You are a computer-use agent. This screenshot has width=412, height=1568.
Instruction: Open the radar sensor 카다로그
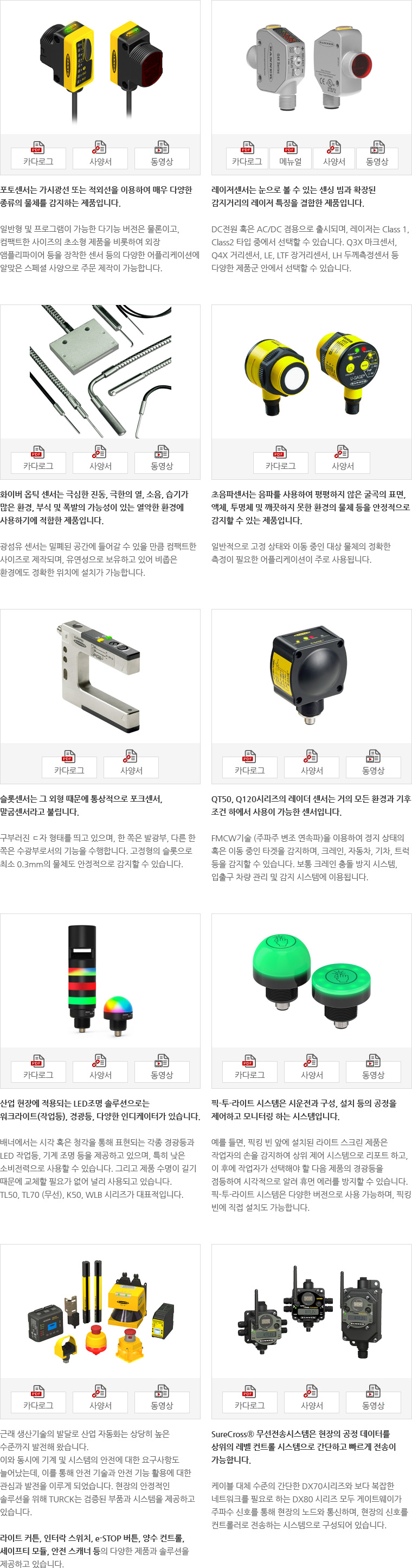tap(250, 766)
